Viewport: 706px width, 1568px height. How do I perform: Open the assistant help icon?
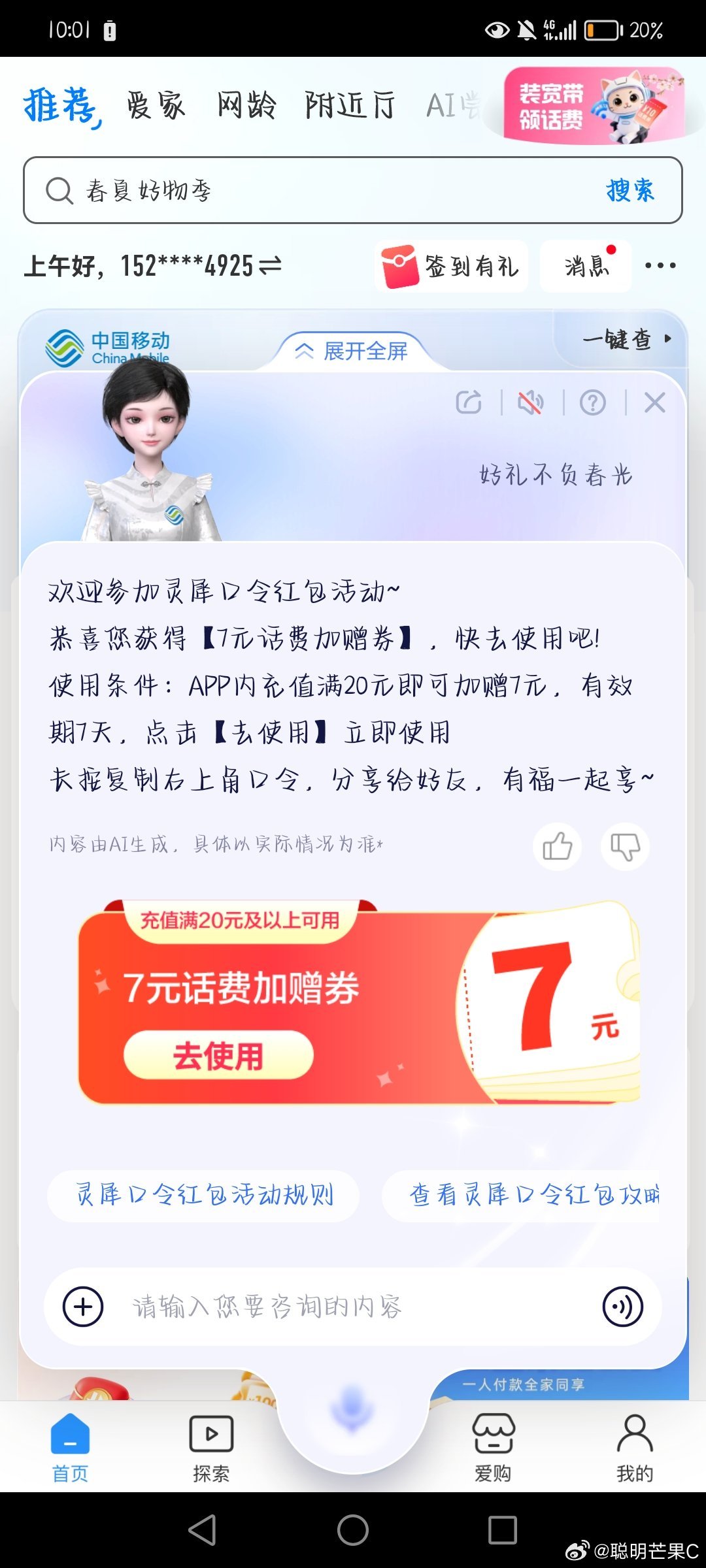(x=593, y=402)
